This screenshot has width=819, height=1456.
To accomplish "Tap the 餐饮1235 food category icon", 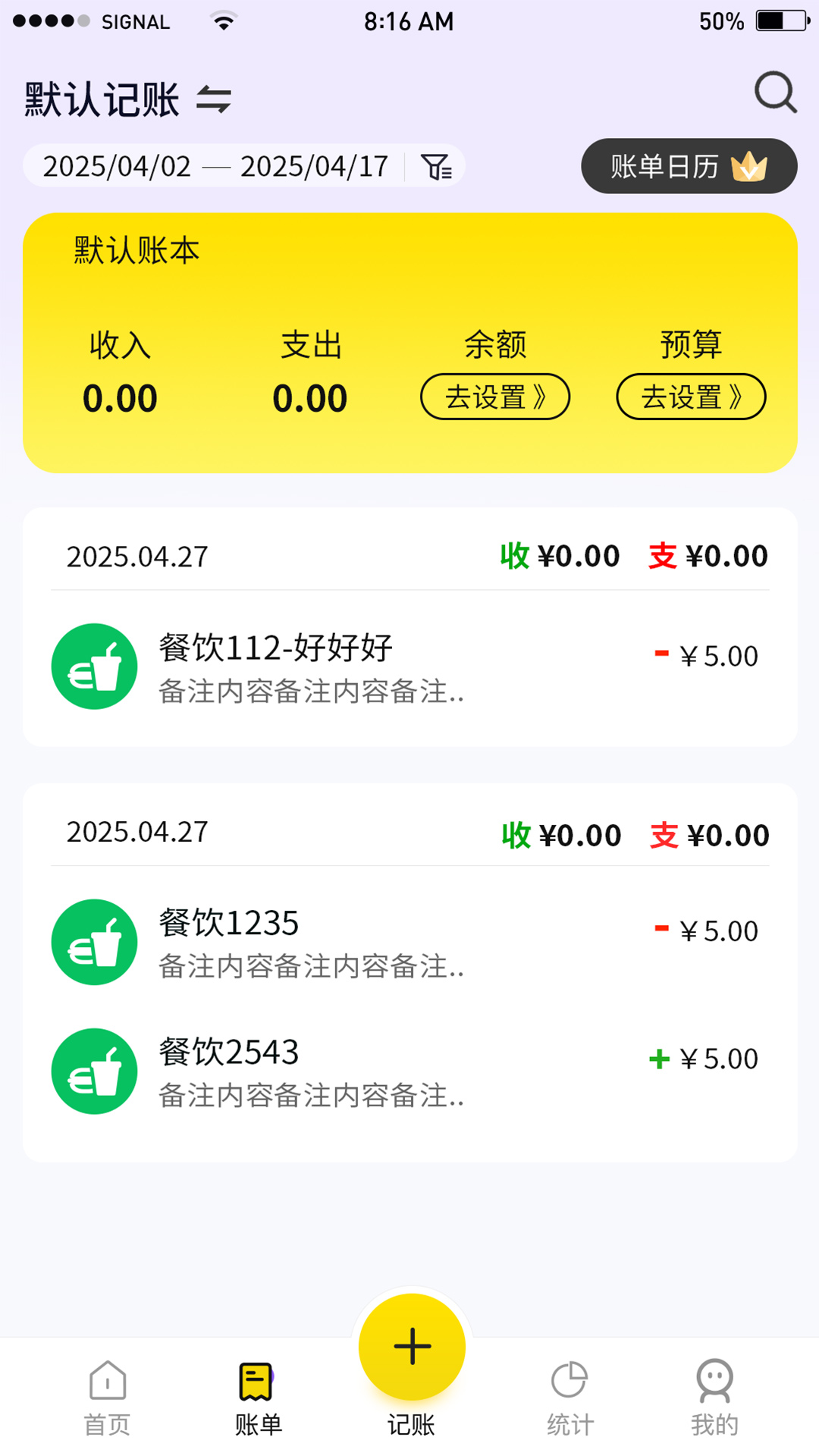I will (x=93, y=942).
